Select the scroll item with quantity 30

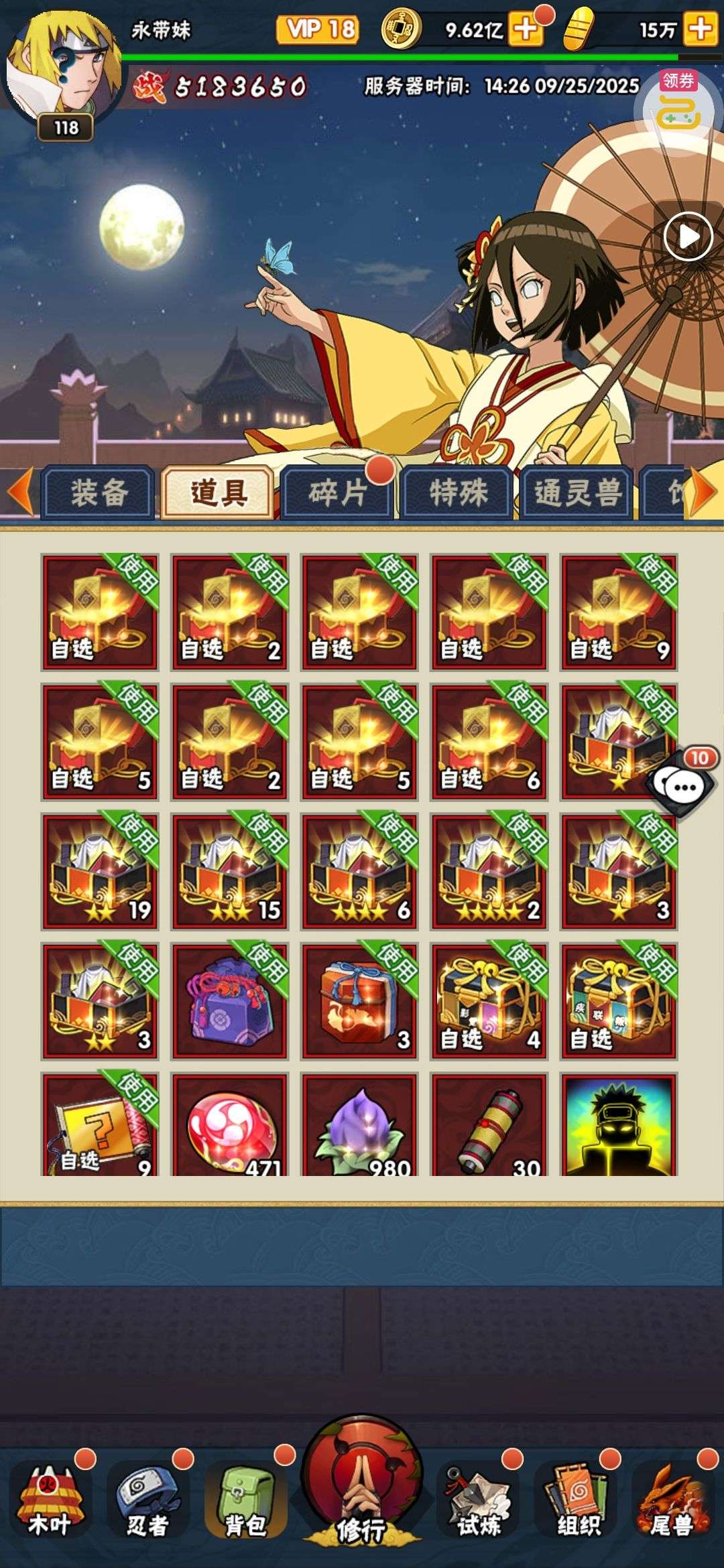click(x=489, y=1126)
